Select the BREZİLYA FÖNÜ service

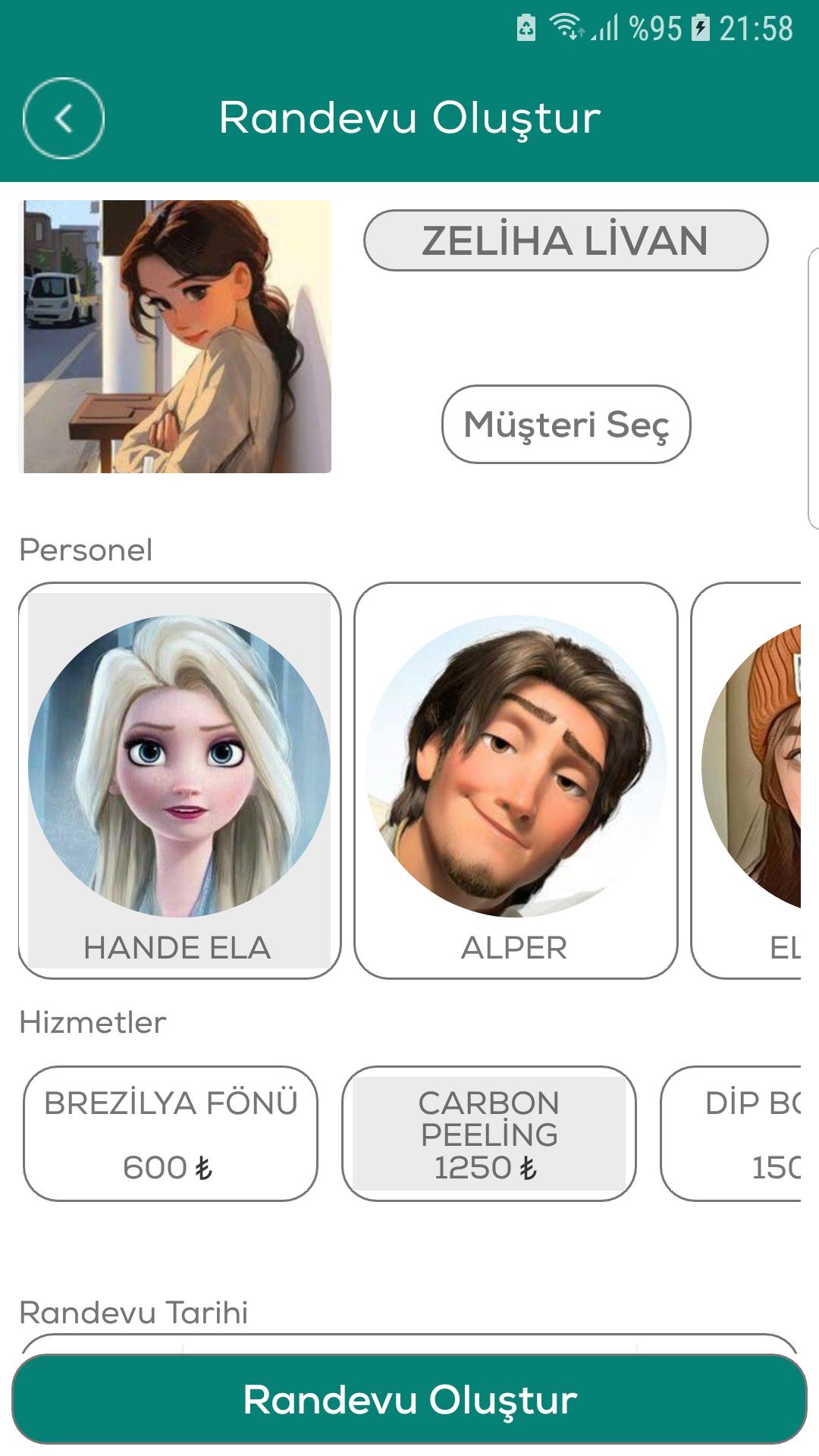tap(171, 1134)
